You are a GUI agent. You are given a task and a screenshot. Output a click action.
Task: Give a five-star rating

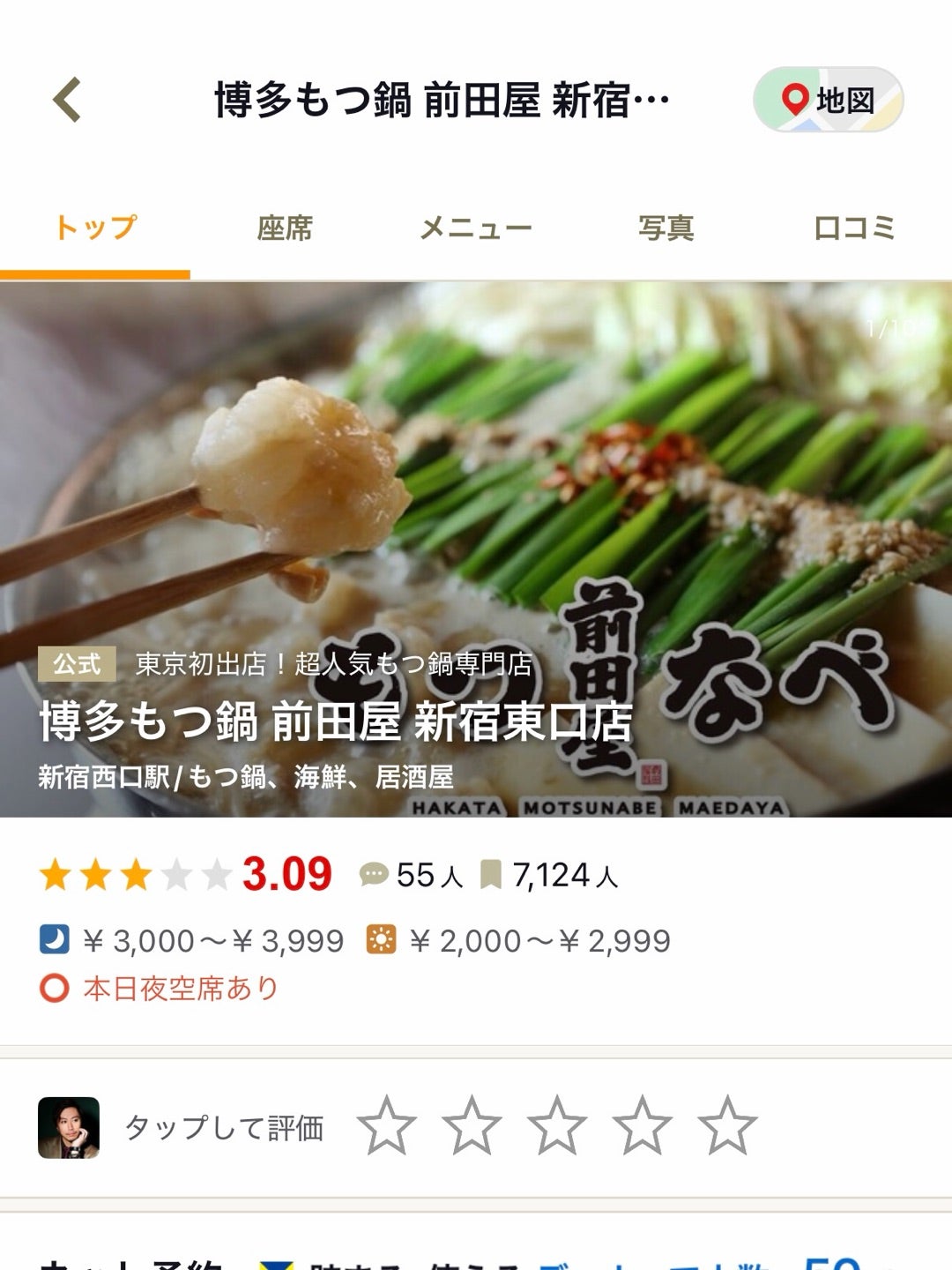point(727,1126)
